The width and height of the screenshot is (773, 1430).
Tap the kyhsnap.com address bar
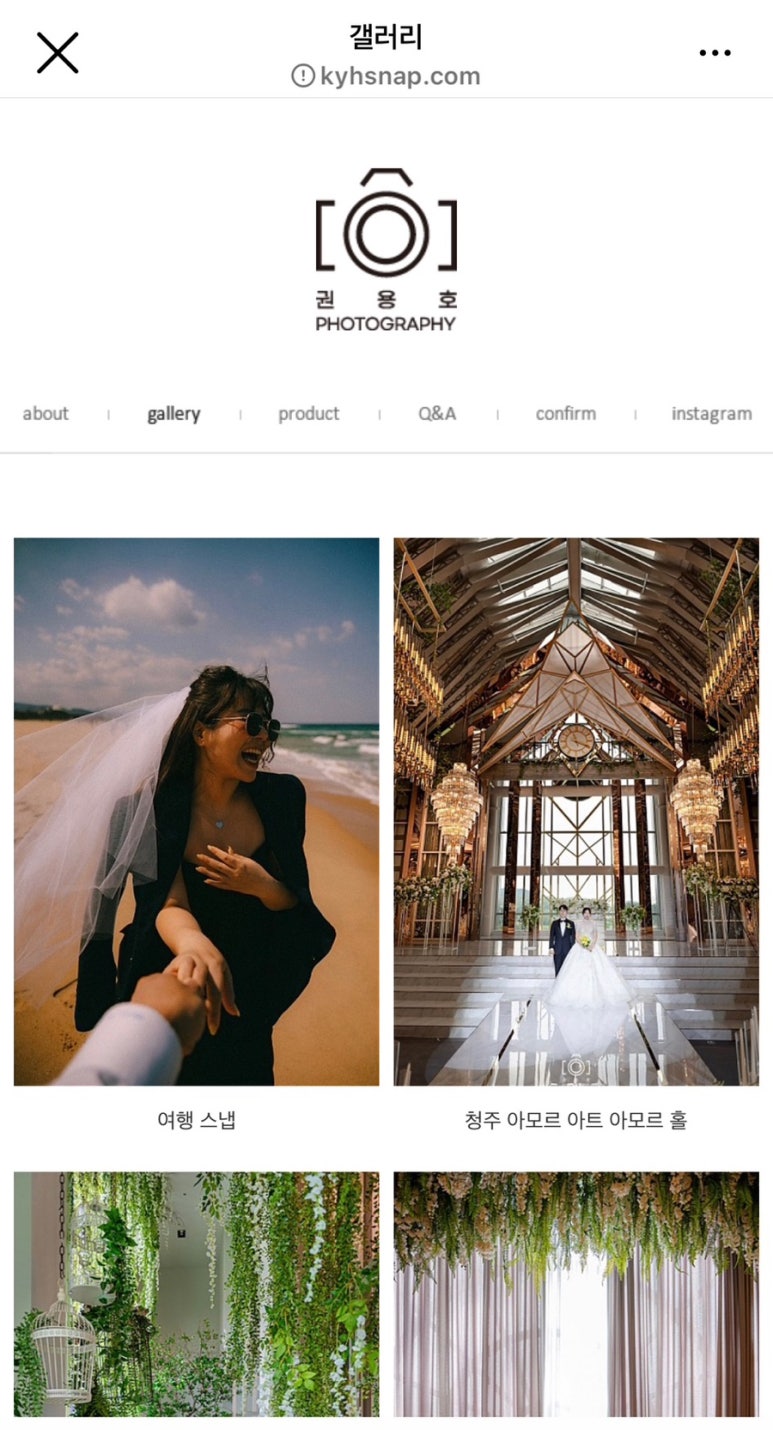386,76
